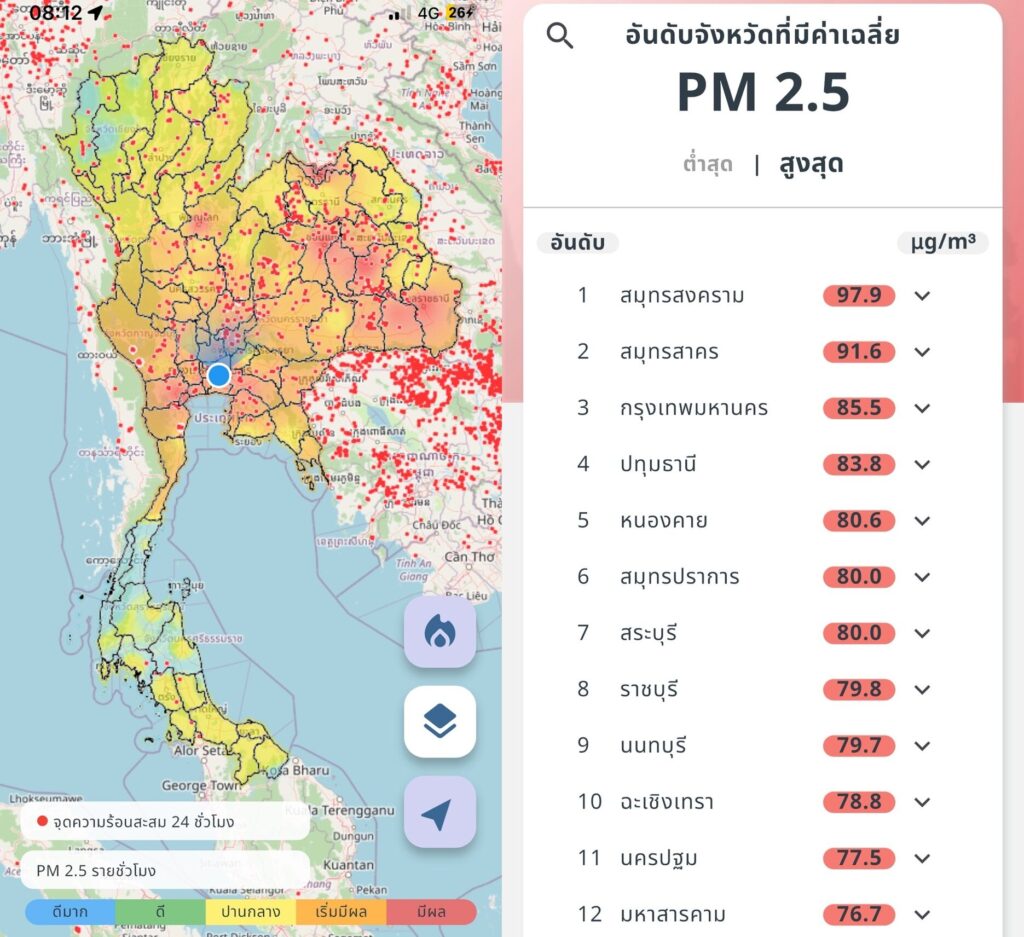Screen dimensions: 1024x937
Task: Expand สมุทรปราการ details
Action: 922,577
